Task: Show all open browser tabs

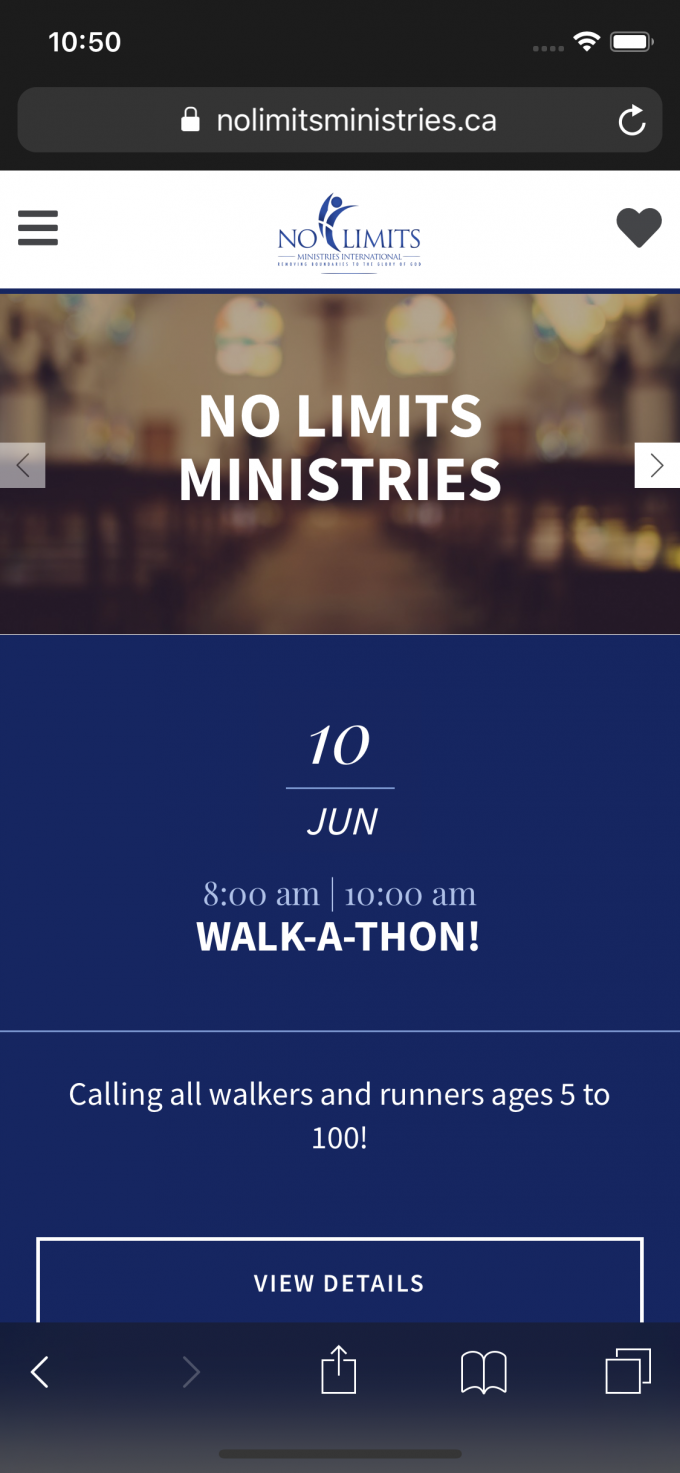Action: pyautogui.click(x=628, y=1370)
